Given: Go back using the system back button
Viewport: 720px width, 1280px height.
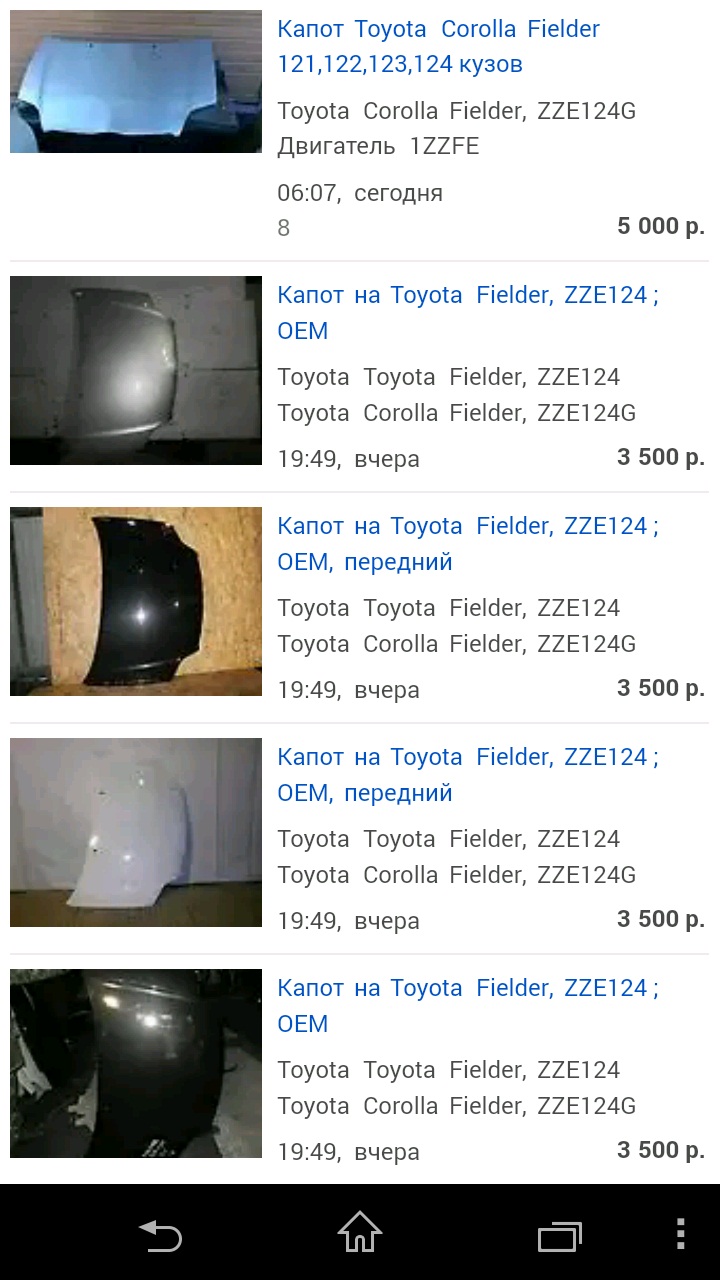Looking at the screenshot, I should click(160, 1235).
